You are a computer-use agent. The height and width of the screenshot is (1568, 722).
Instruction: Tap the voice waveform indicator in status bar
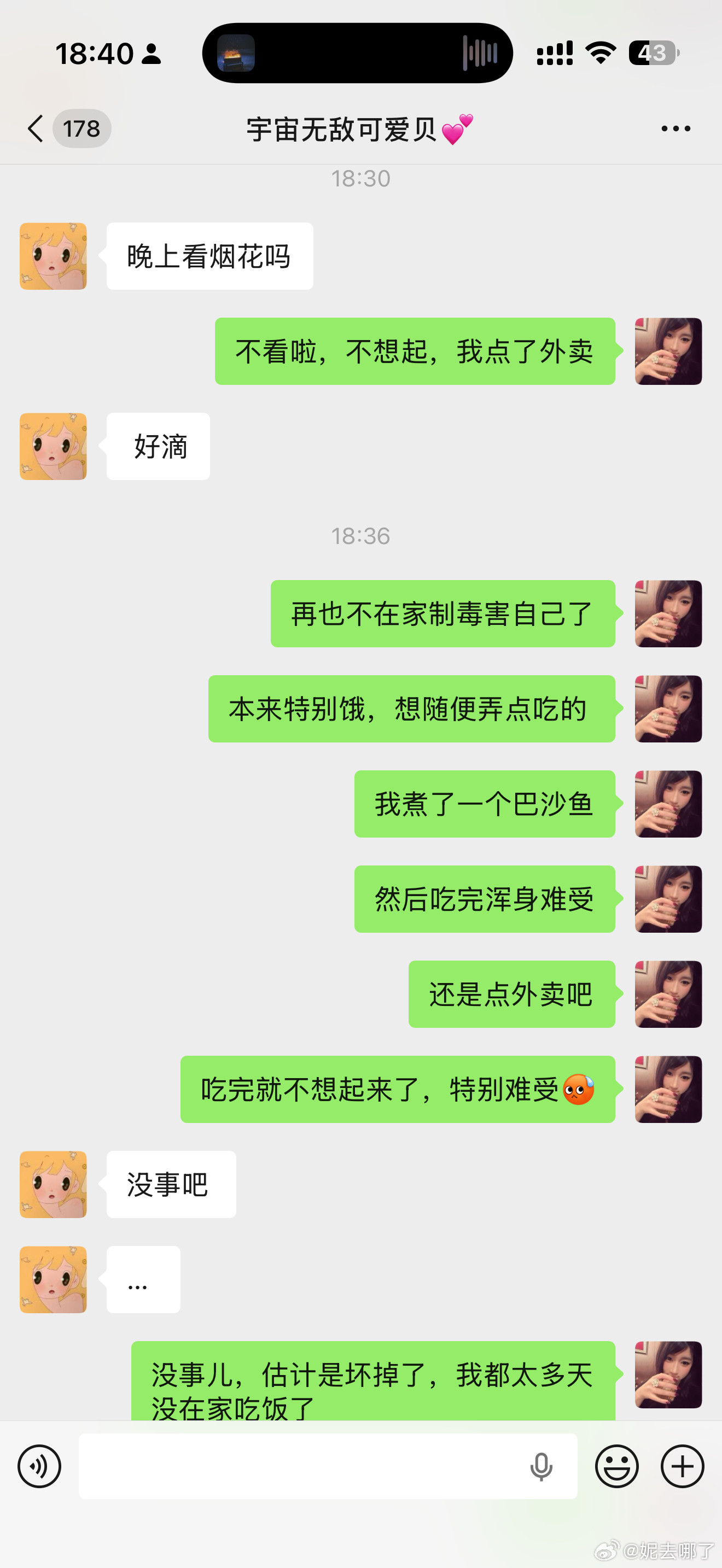click(480, 52)
